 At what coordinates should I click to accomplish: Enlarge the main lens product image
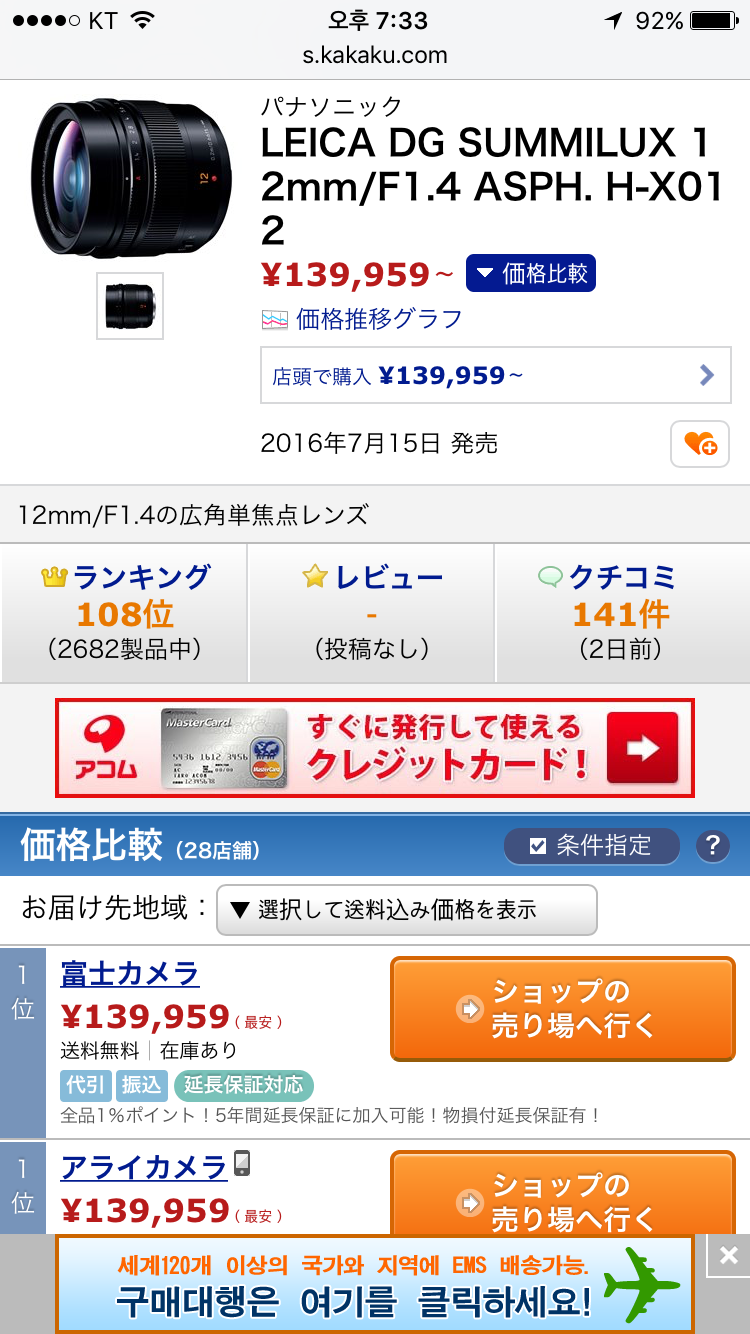[x=130, y=179]
